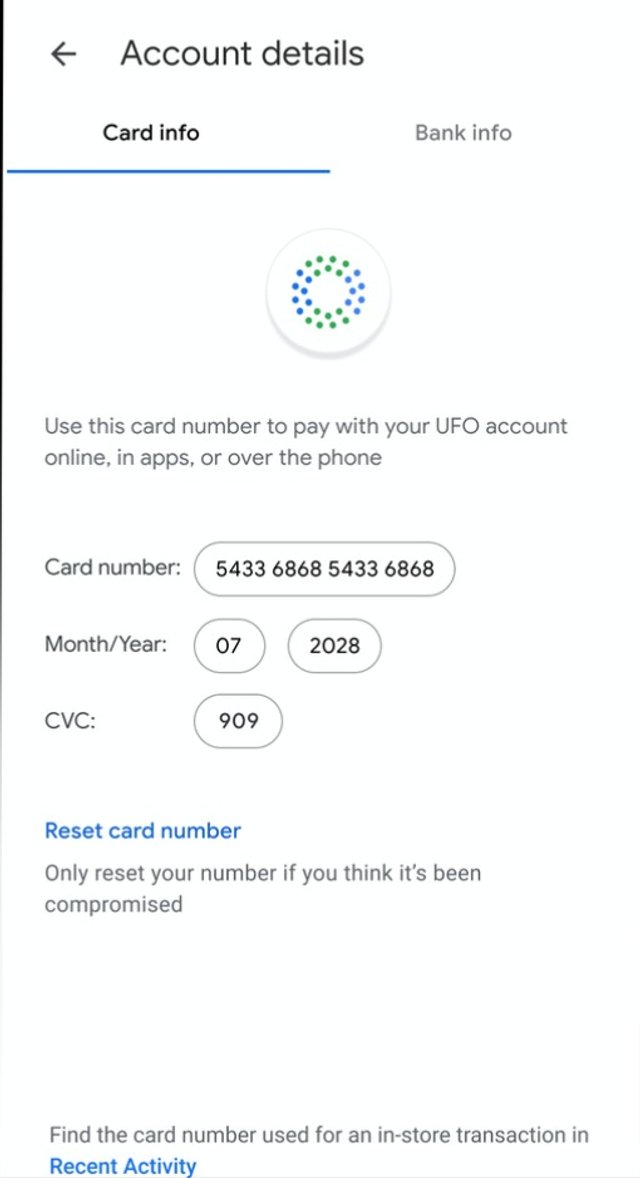Image resolution: width=640 pixels, height=1178 pixels.
Task: Switch to the Bank info tab
Action: tap(463, 133)
